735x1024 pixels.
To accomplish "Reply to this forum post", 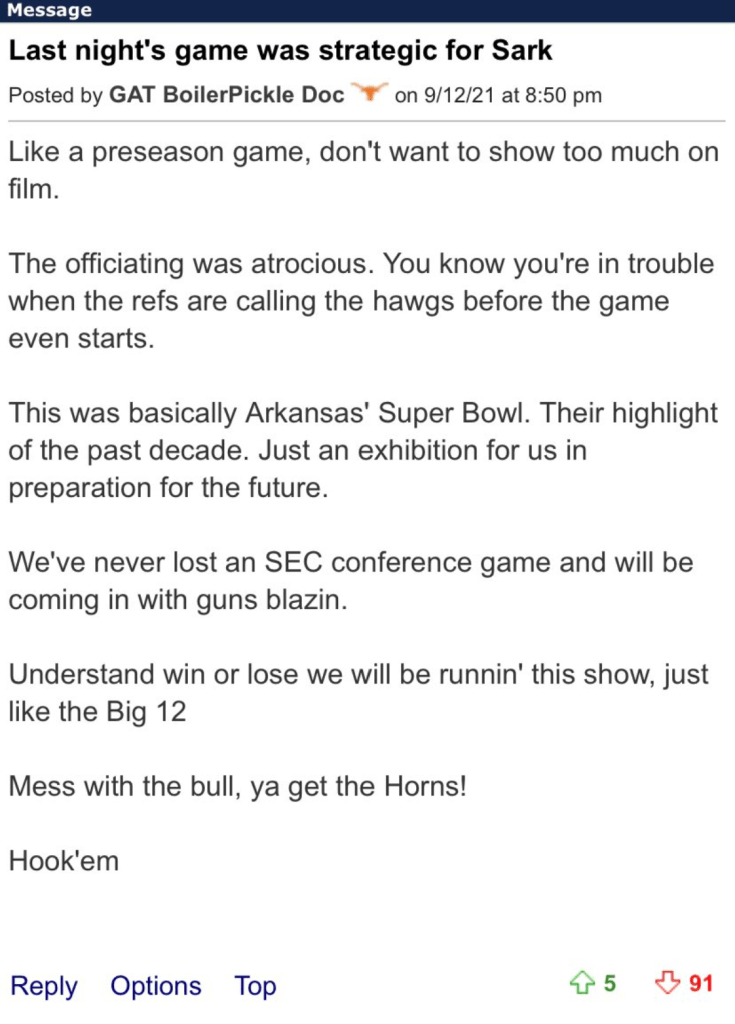I will point(43,986).
